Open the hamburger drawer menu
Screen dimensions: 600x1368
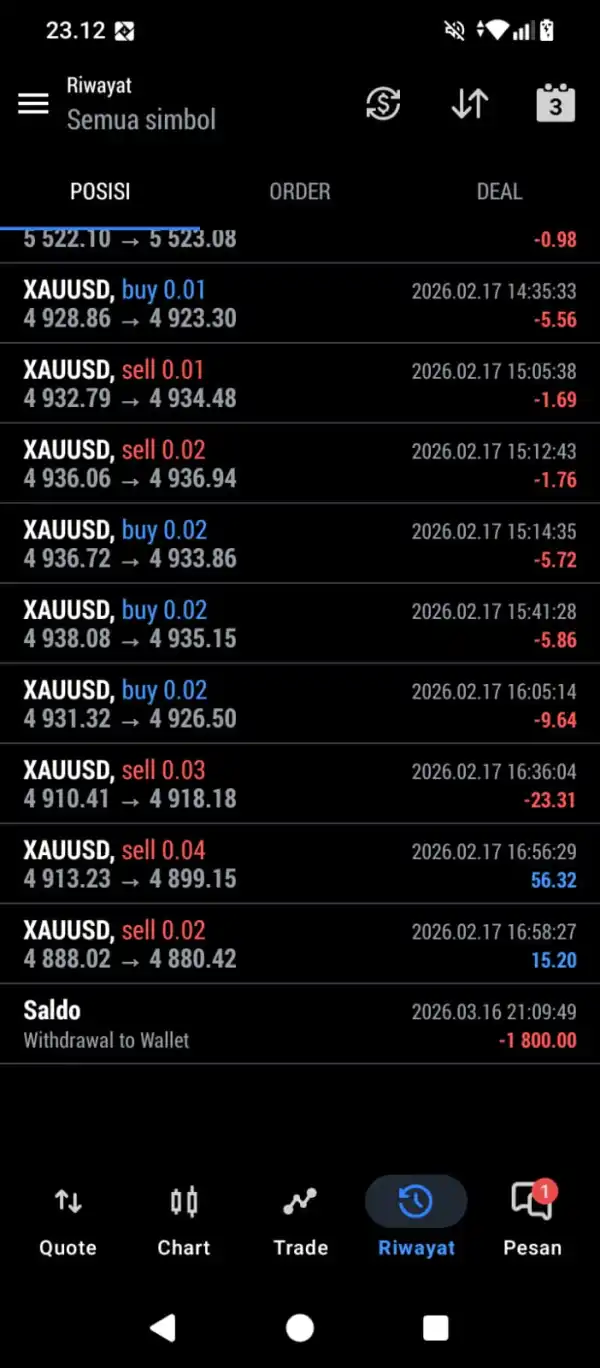[x=33, y=104]
